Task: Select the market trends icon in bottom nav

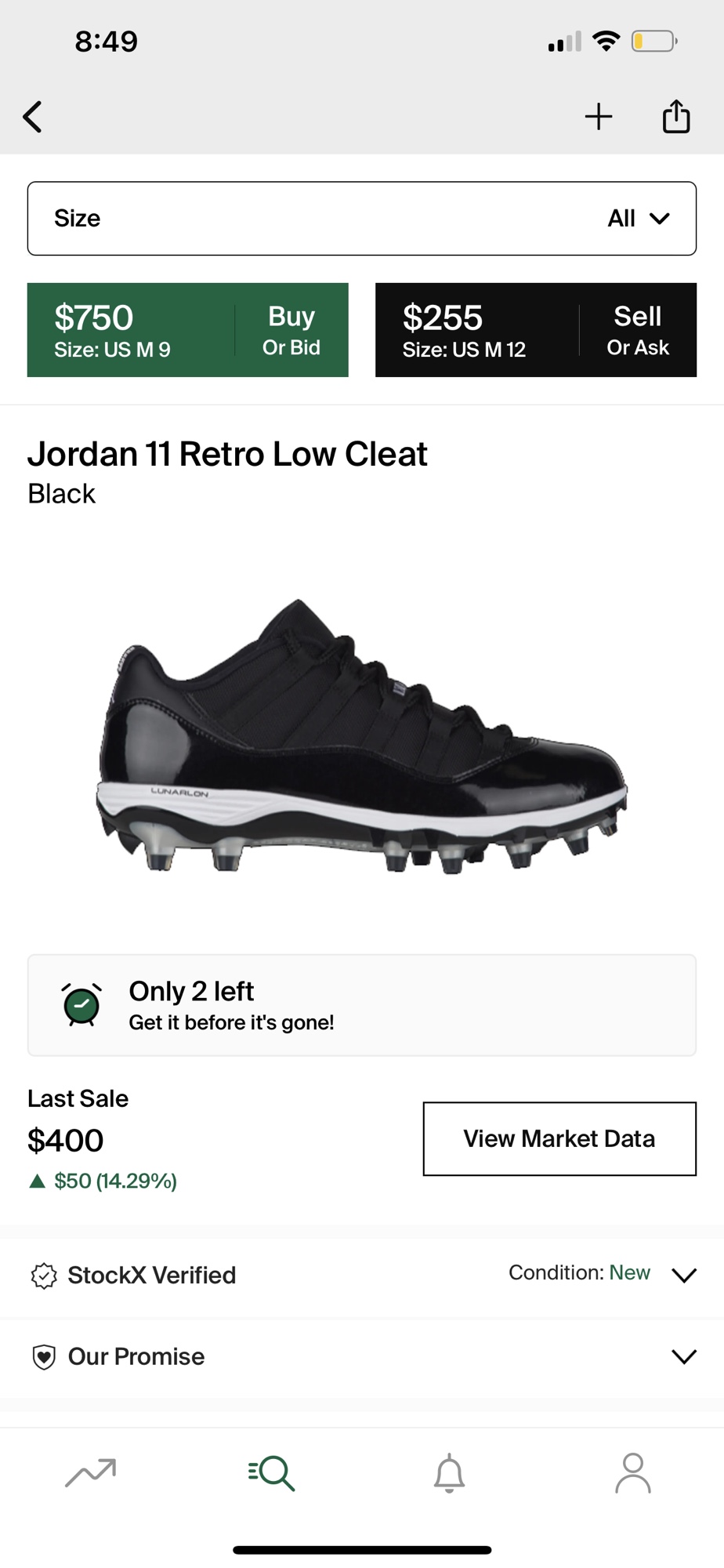Action: click(x=90, y=1472)
